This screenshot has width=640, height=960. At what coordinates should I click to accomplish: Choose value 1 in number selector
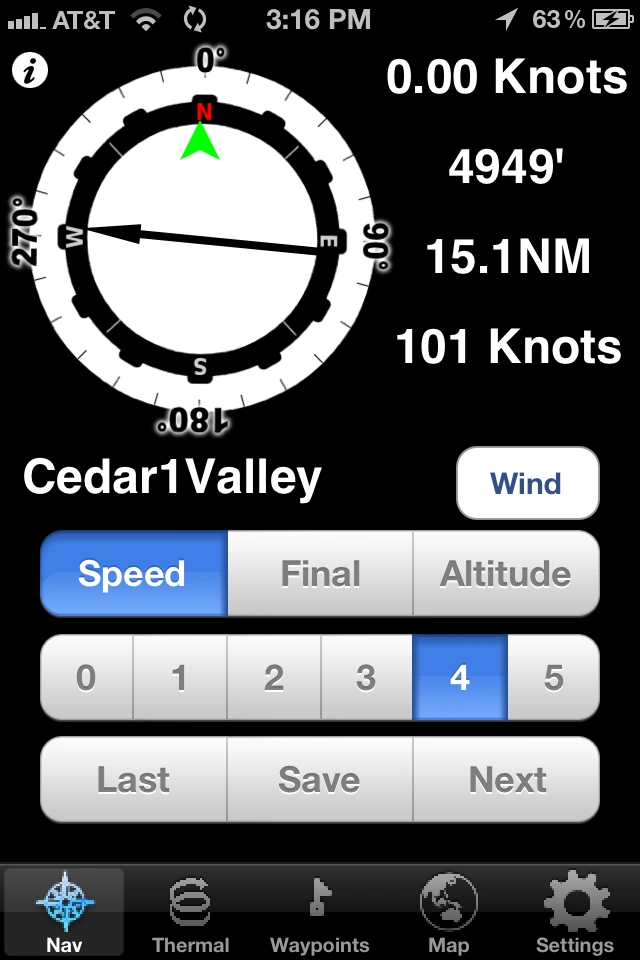[180, 678]
